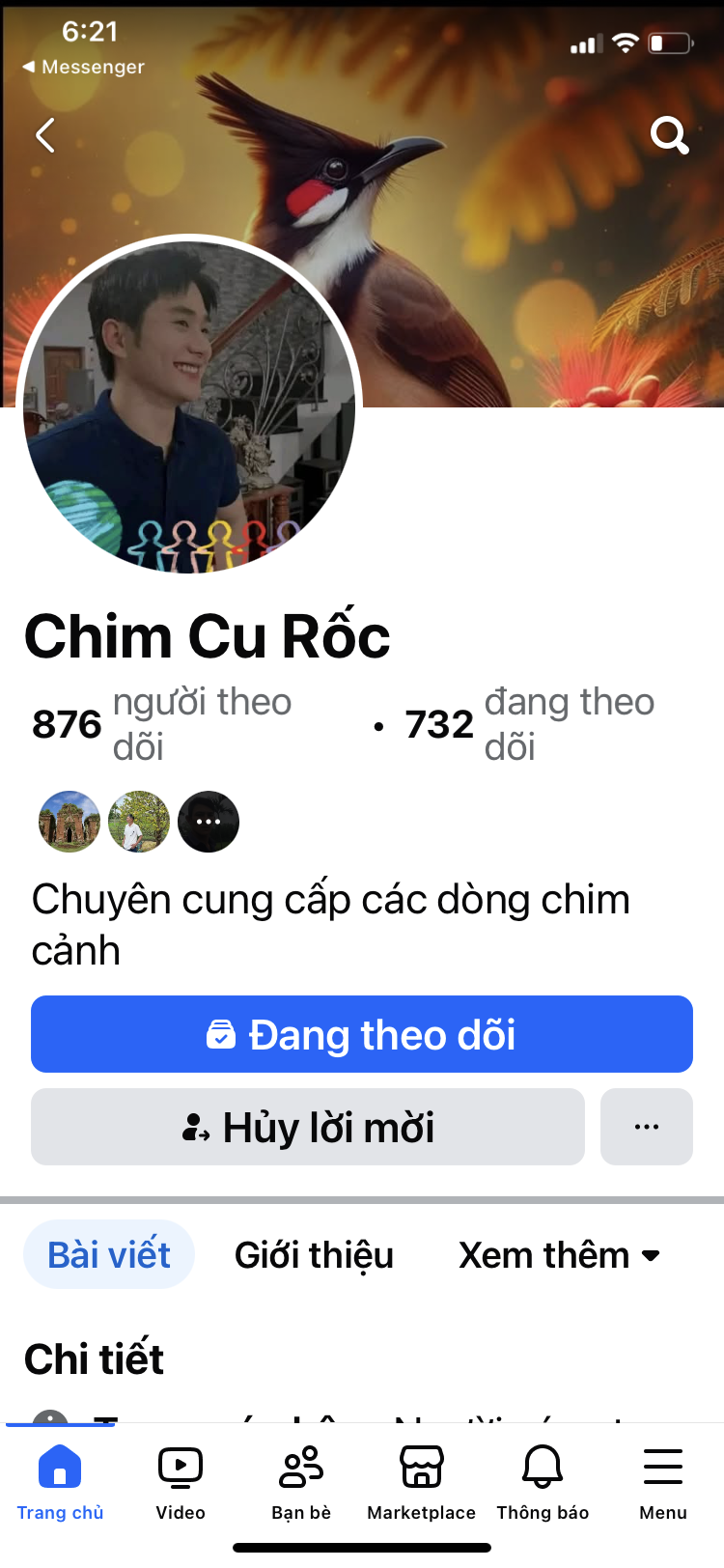Viewport: 724px width, 1568px height.
Task: Switch to the Giới thiệu tab
Action: (314, 1255)
